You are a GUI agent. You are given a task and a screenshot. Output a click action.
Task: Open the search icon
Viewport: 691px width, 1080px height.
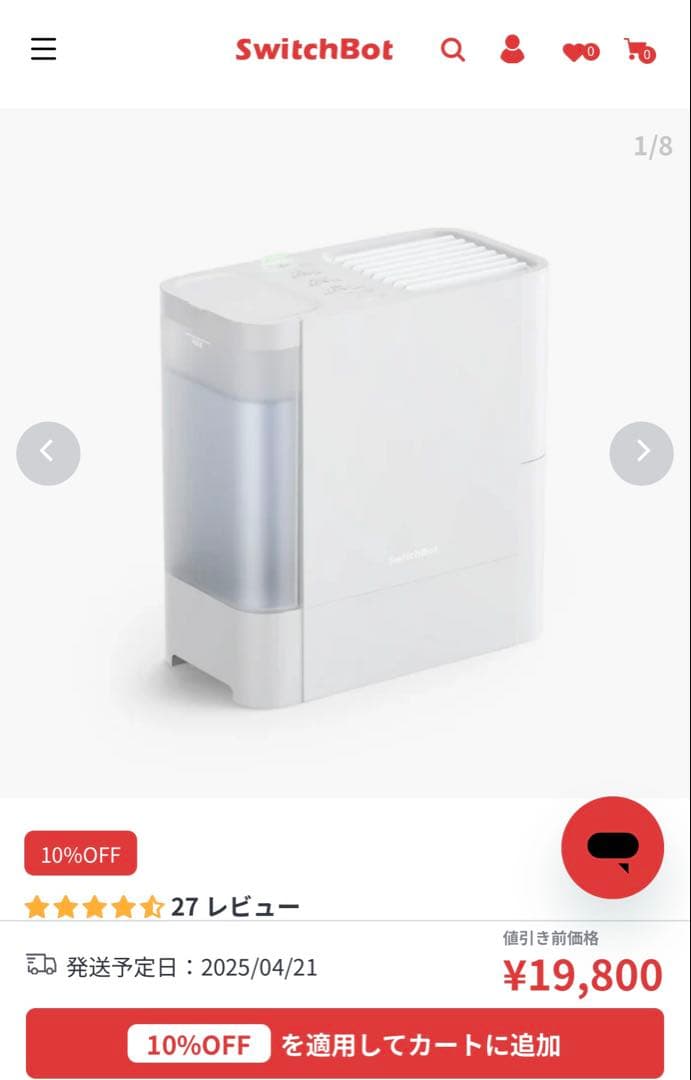pyautogui.click(x=453, y=49)
